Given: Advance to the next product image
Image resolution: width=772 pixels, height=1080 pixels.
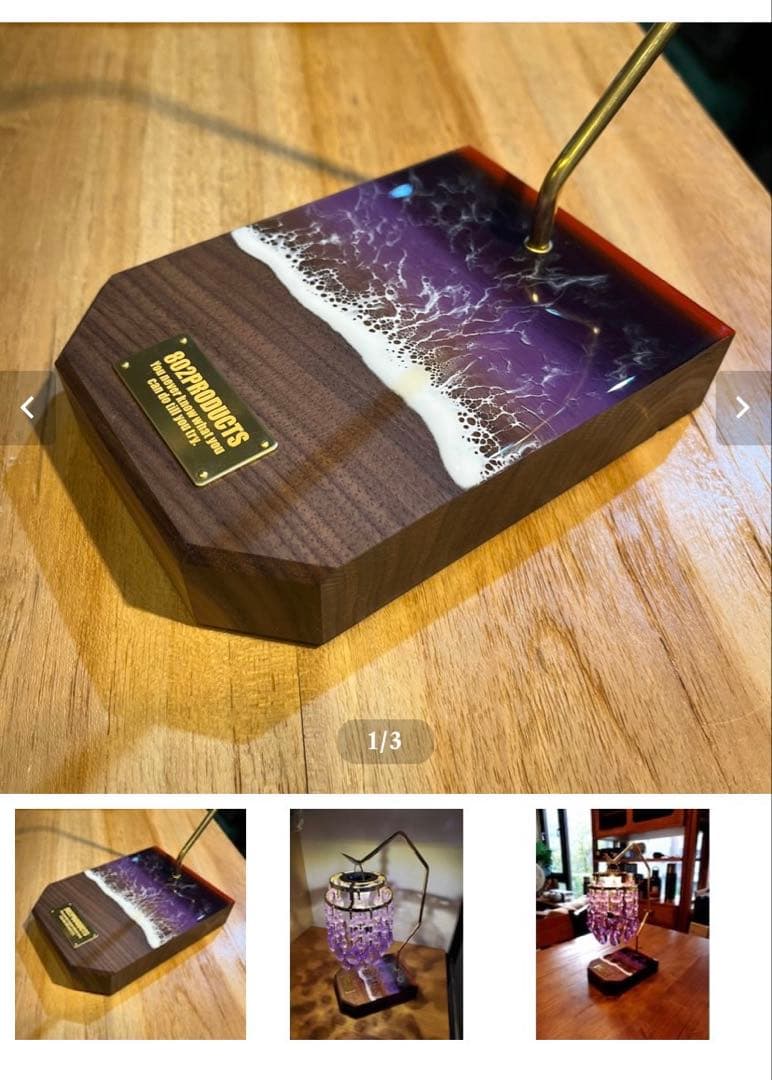Looking at the screenshot, I should coord(742,407).
